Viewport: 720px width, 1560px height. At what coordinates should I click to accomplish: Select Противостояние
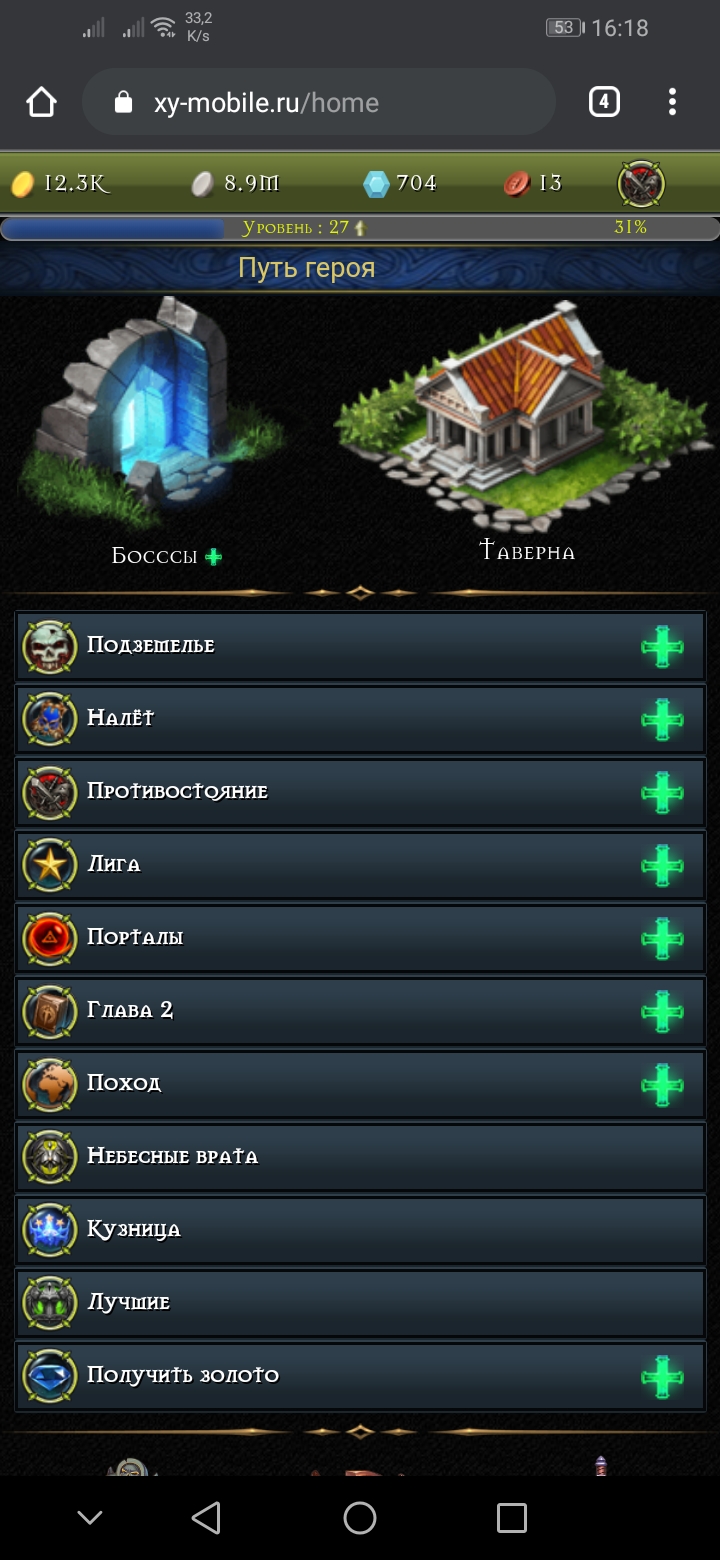[360, 792]
